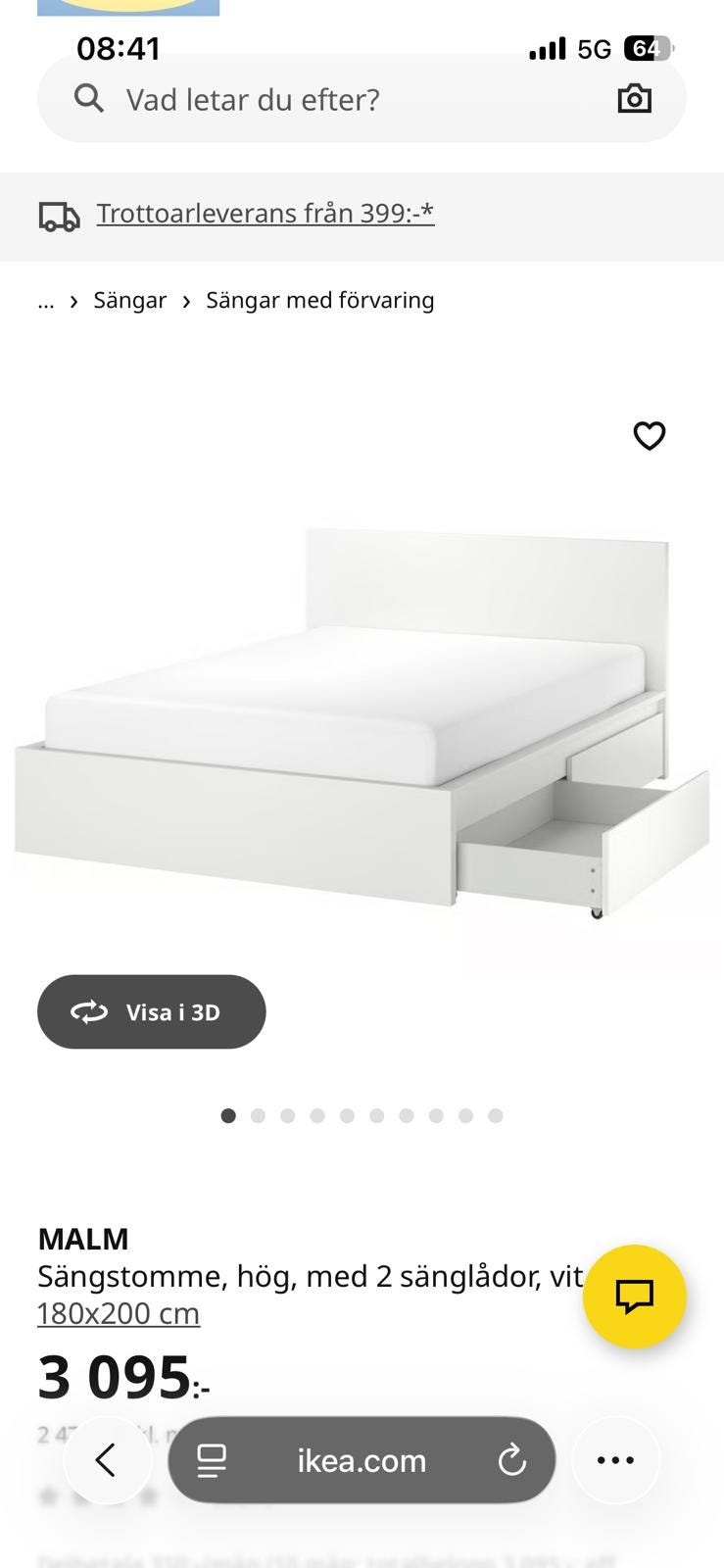
Task: Tap the Visa i 3D button
Action: pyautogui.click(x=151, y=1011)
